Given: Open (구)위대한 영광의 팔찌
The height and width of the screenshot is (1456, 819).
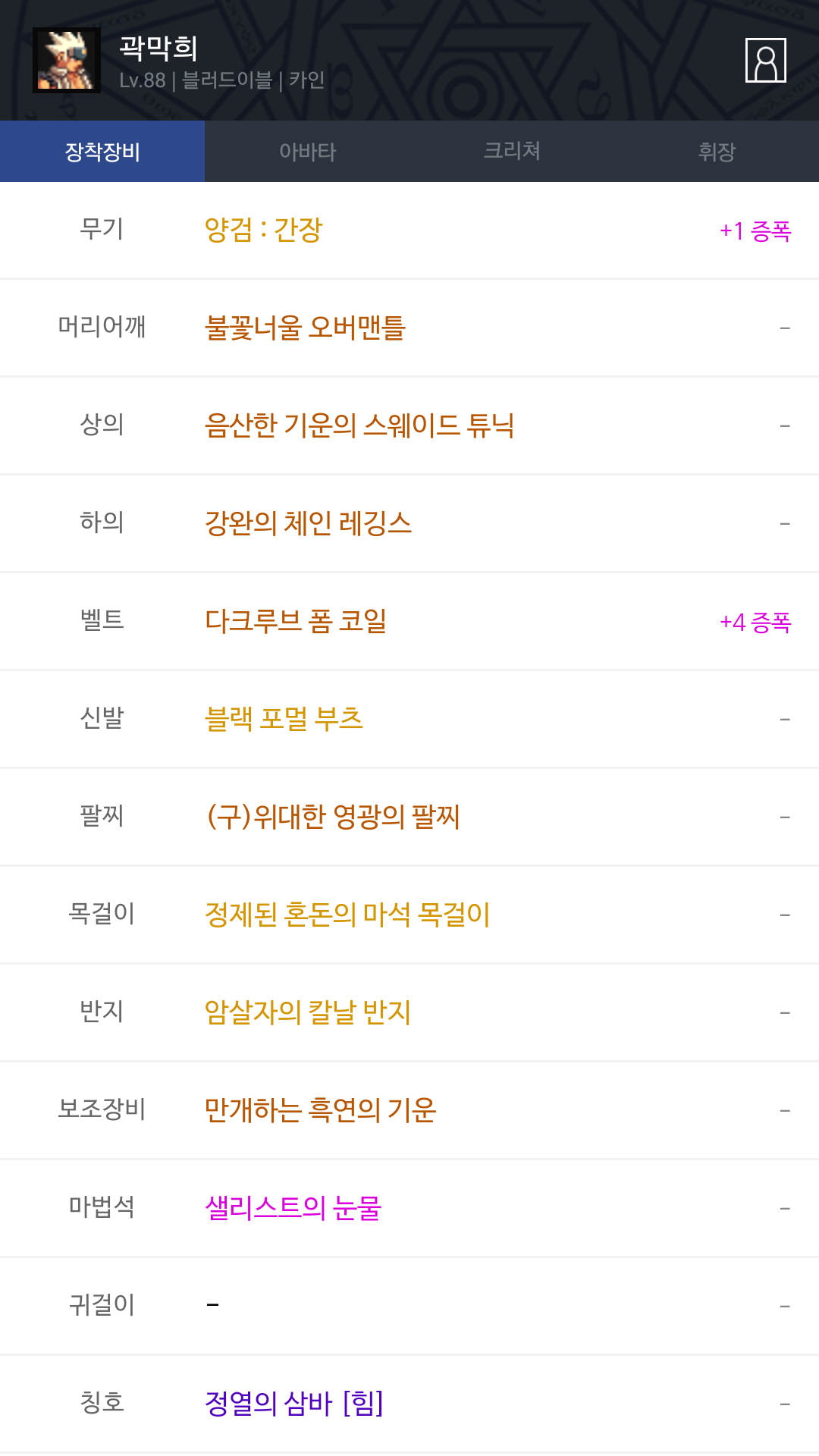Looking at the screenshot, I should tap(333, 817).
